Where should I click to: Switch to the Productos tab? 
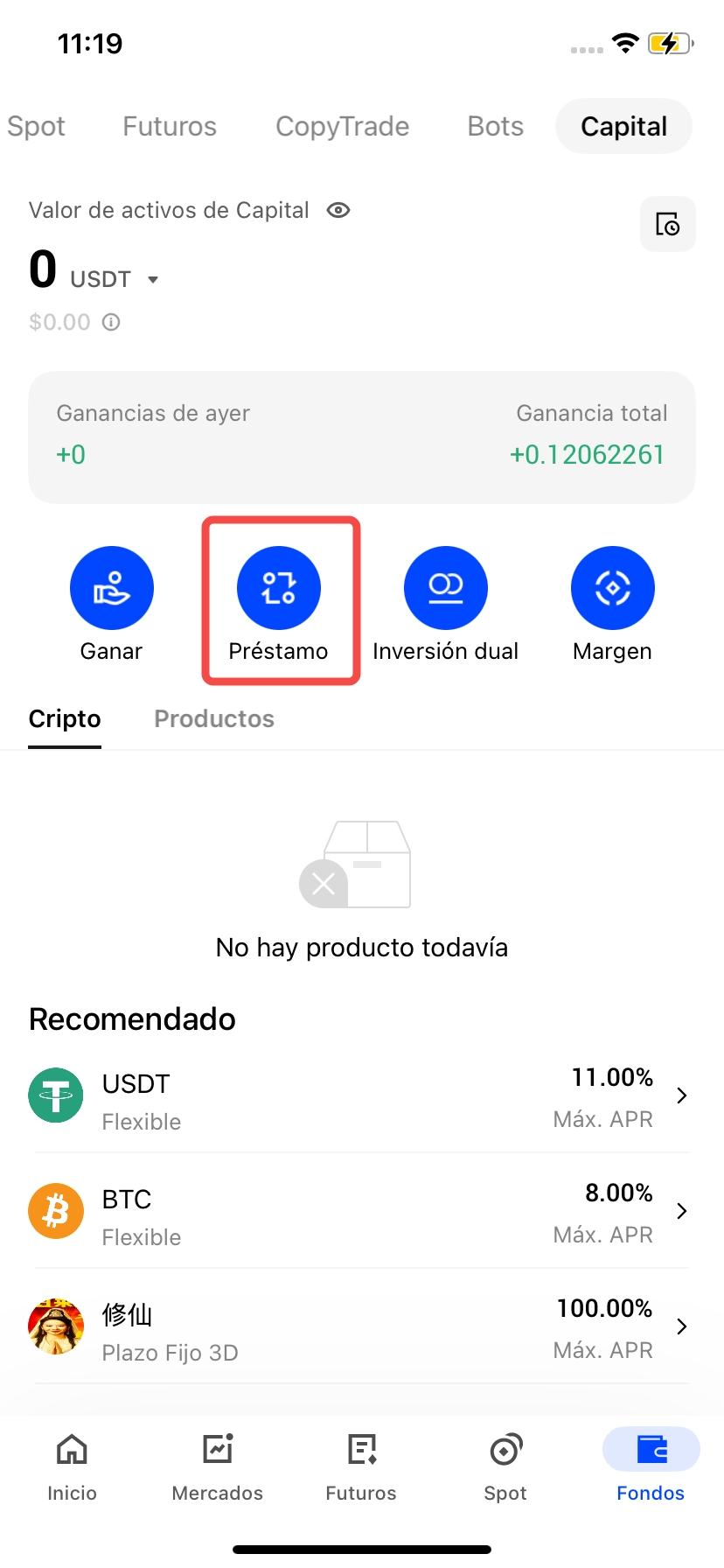pos(214,719)
